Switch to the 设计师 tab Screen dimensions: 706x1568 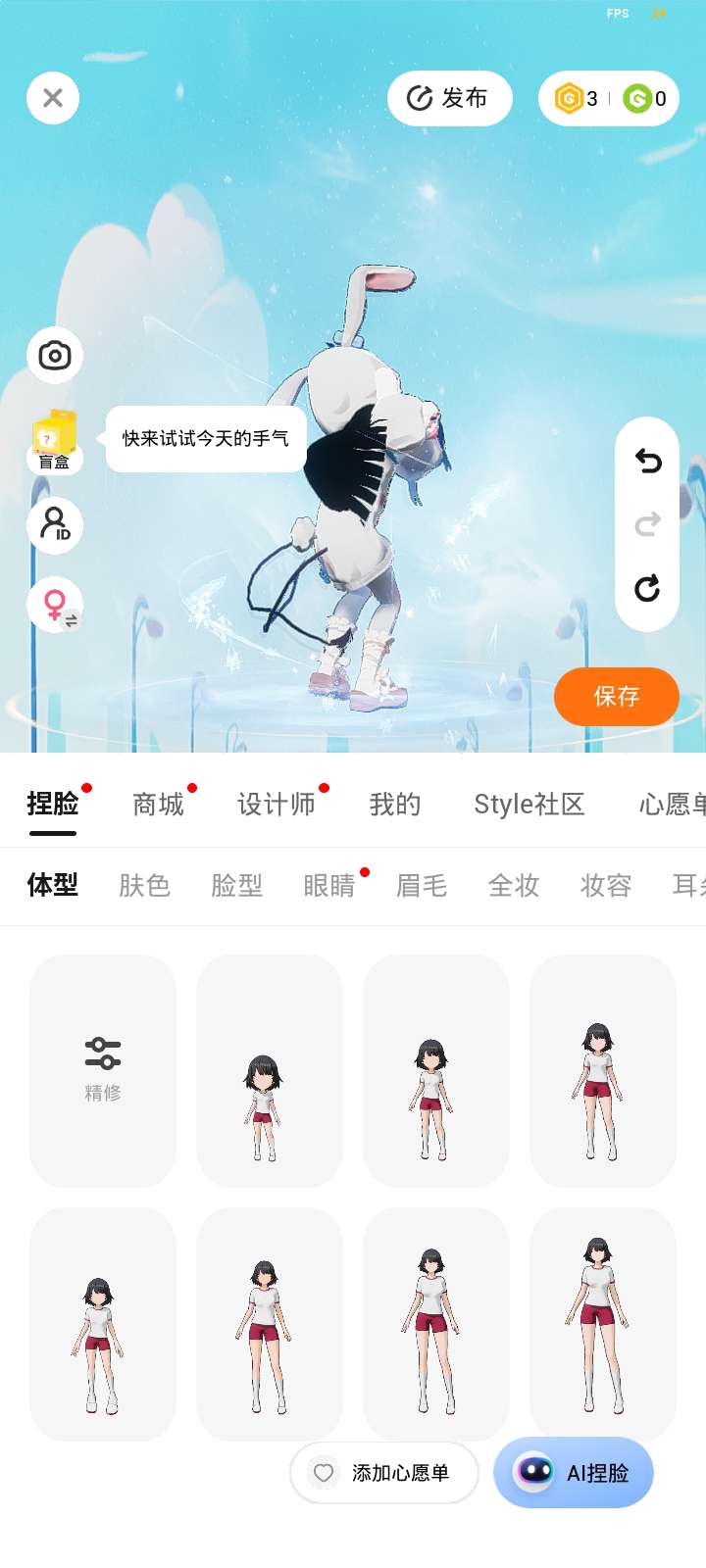point(276,805)
